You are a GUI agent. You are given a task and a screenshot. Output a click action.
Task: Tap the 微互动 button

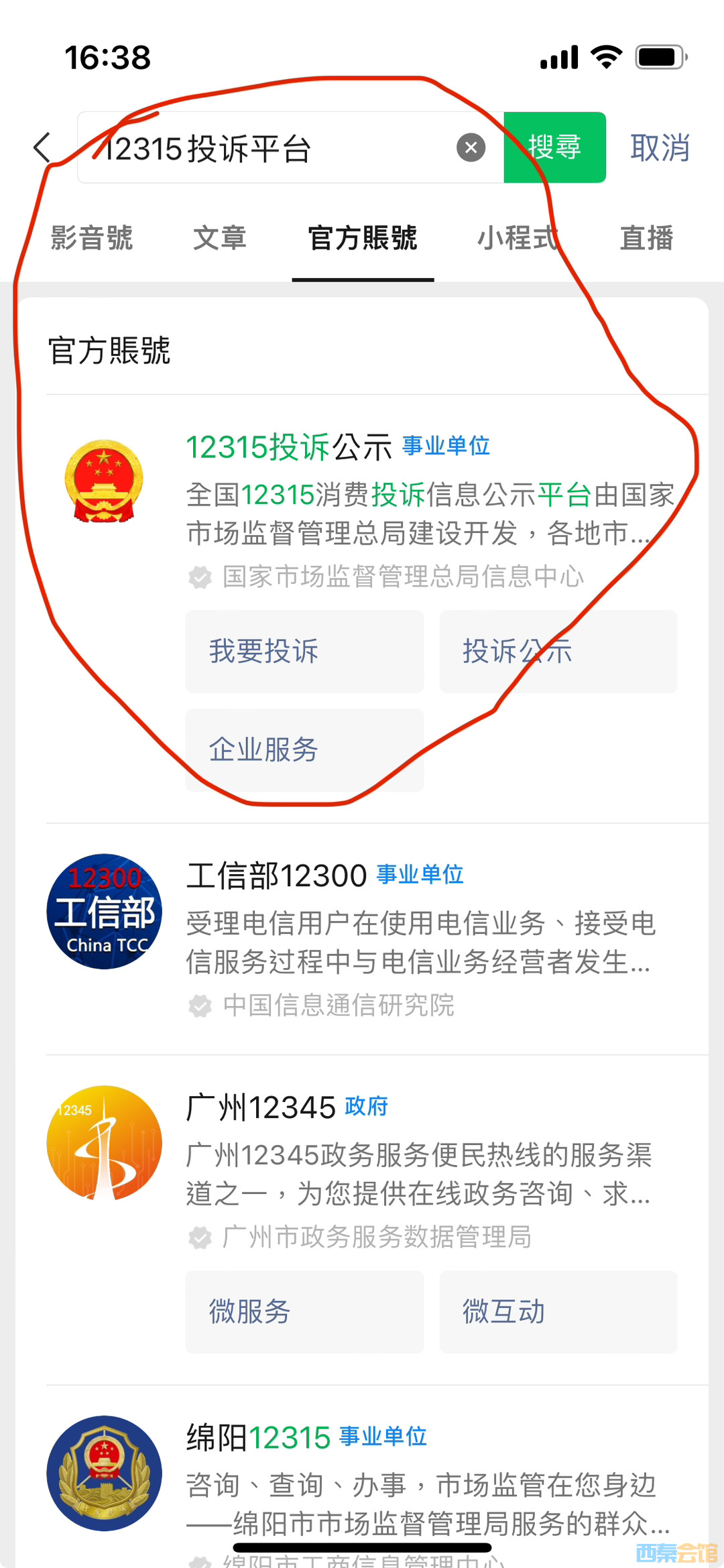tap(558, 1311)
